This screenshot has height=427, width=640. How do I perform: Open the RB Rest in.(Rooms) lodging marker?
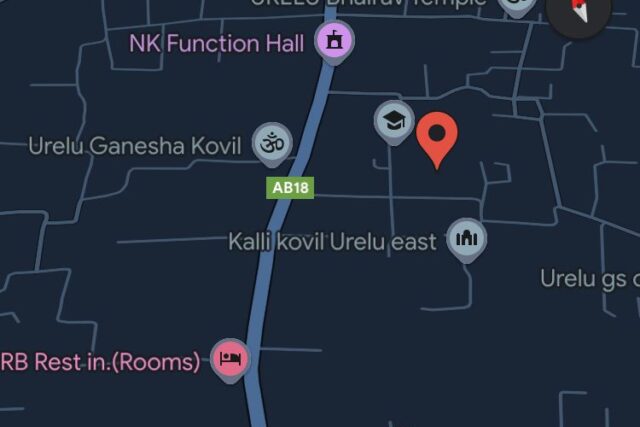point(231,357)
